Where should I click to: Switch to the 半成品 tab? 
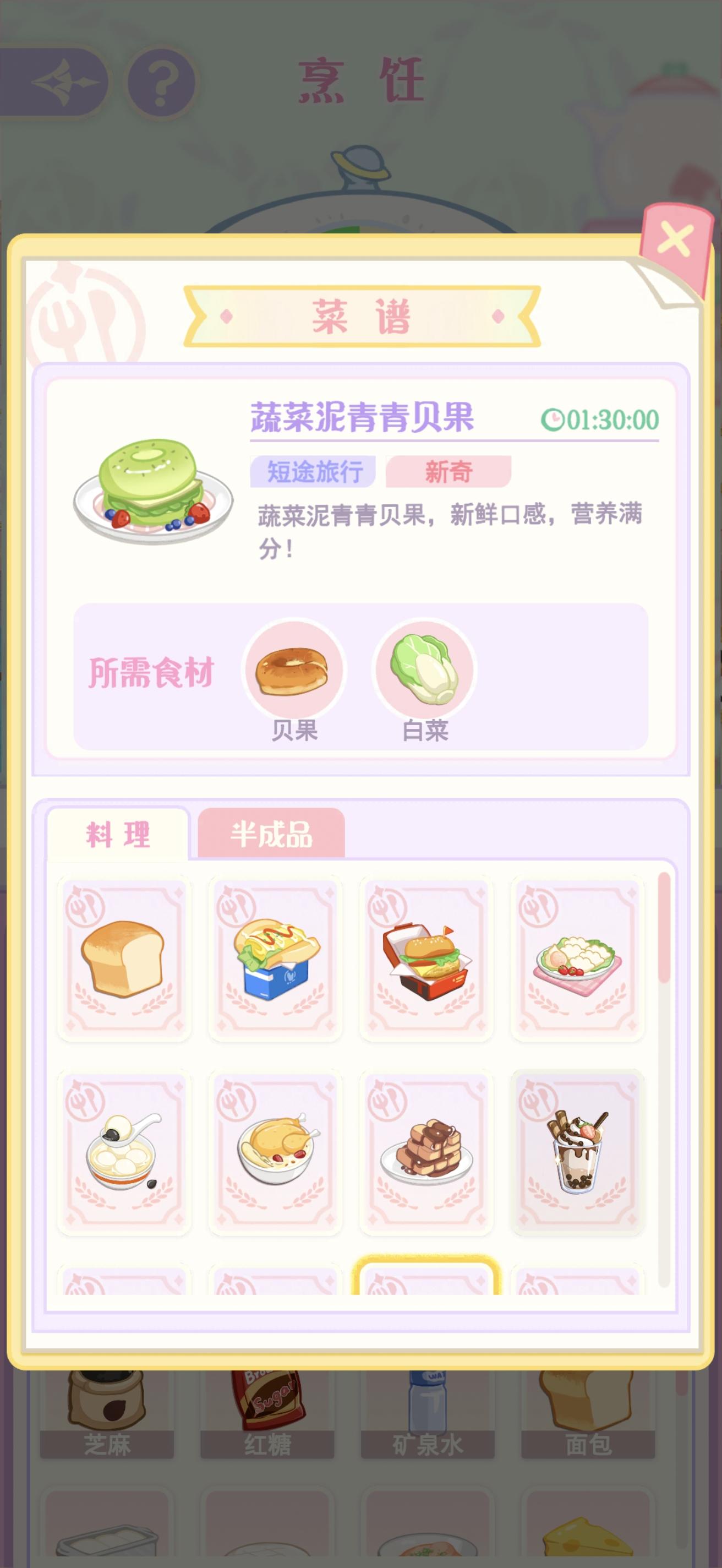pyautogui.click(x=274, y=835)
